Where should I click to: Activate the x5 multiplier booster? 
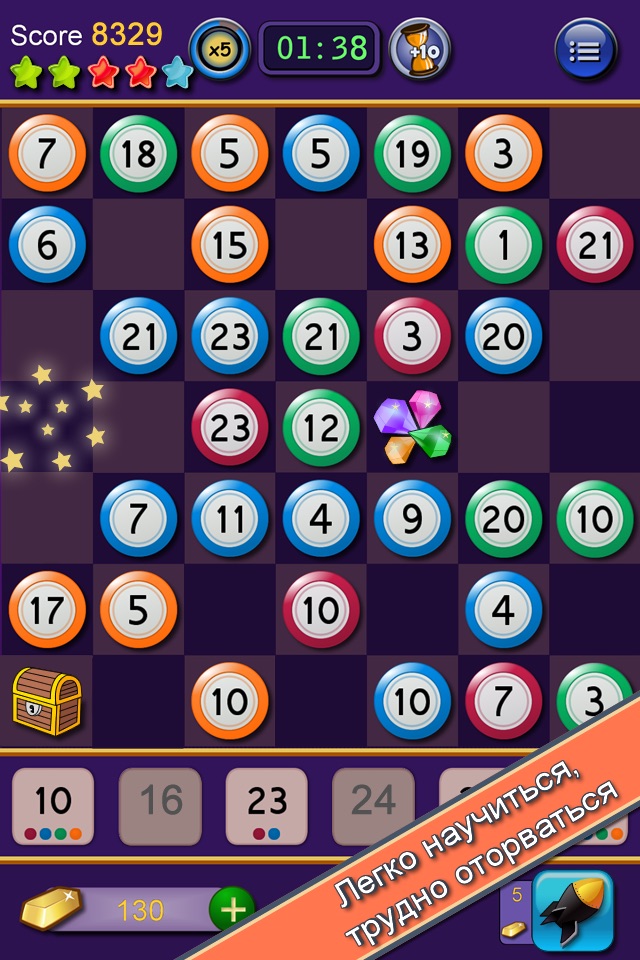click(x=219, y=49)
